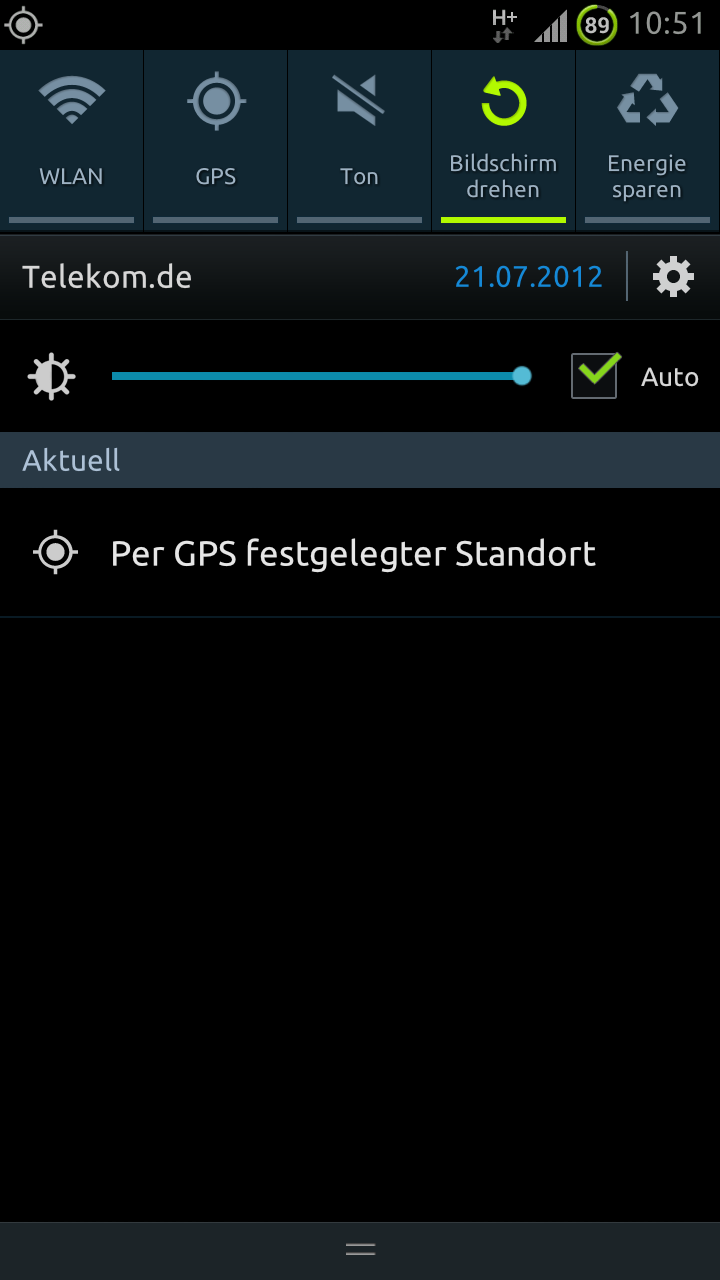
Task: Turn on Energie sparen mode
Action: pyautogui.click(x=647, y=140)
